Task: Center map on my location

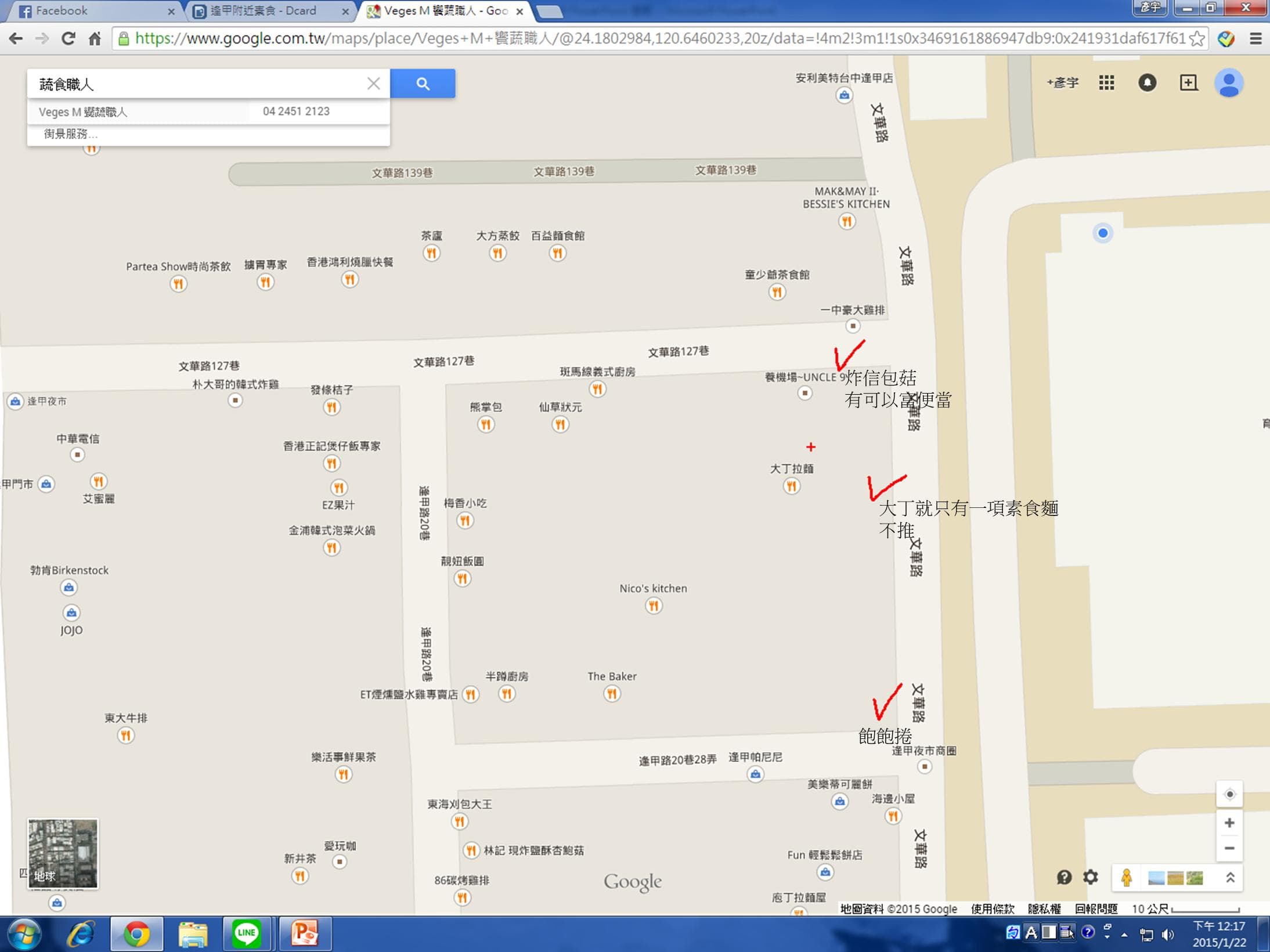Action: 1229,794
